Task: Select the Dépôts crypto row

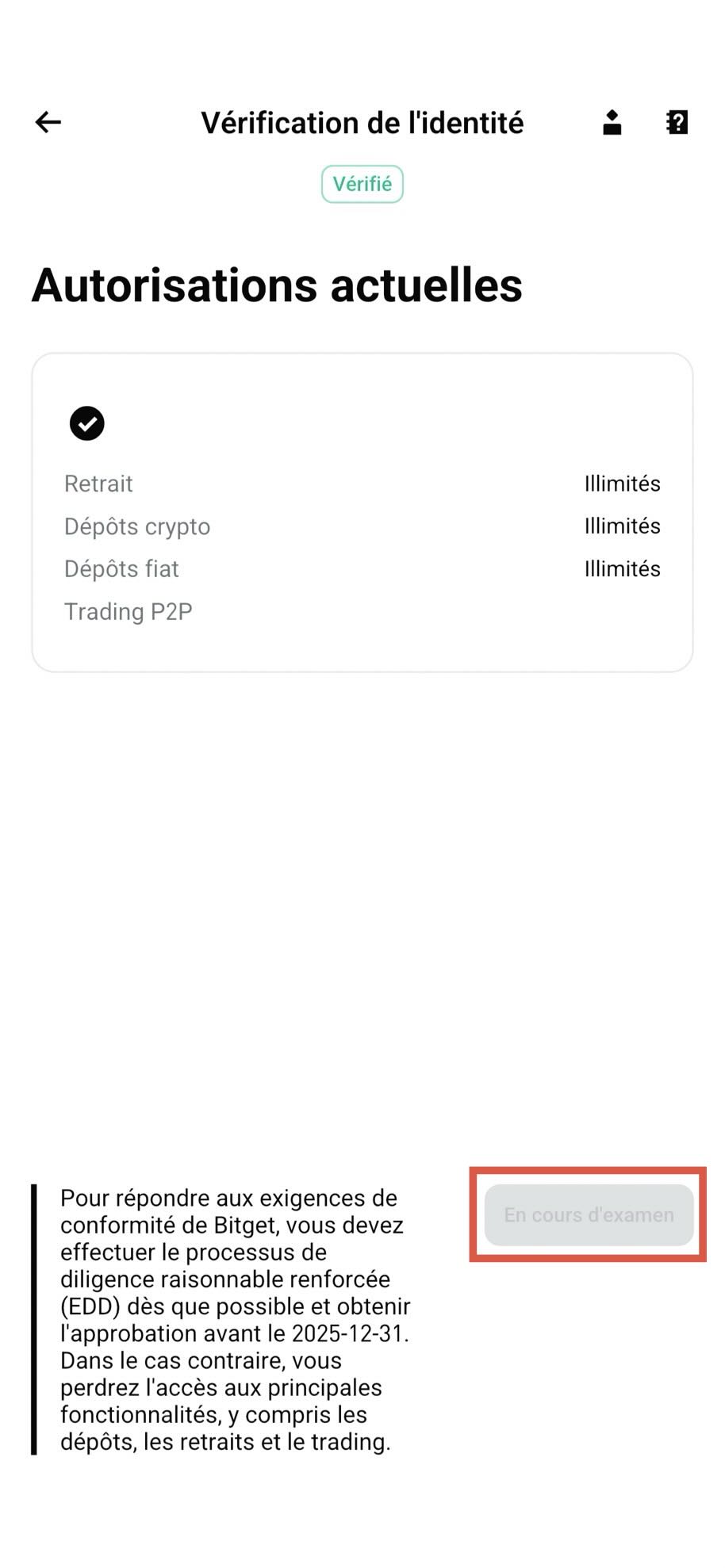Action: (x=137, y=526)
